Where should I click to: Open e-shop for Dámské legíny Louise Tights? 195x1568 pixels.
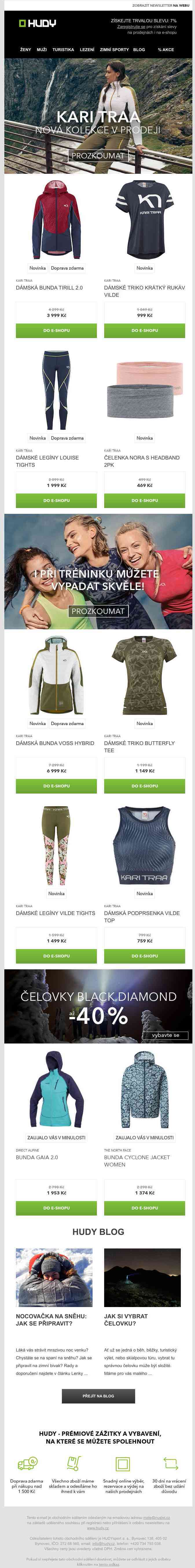56,500
